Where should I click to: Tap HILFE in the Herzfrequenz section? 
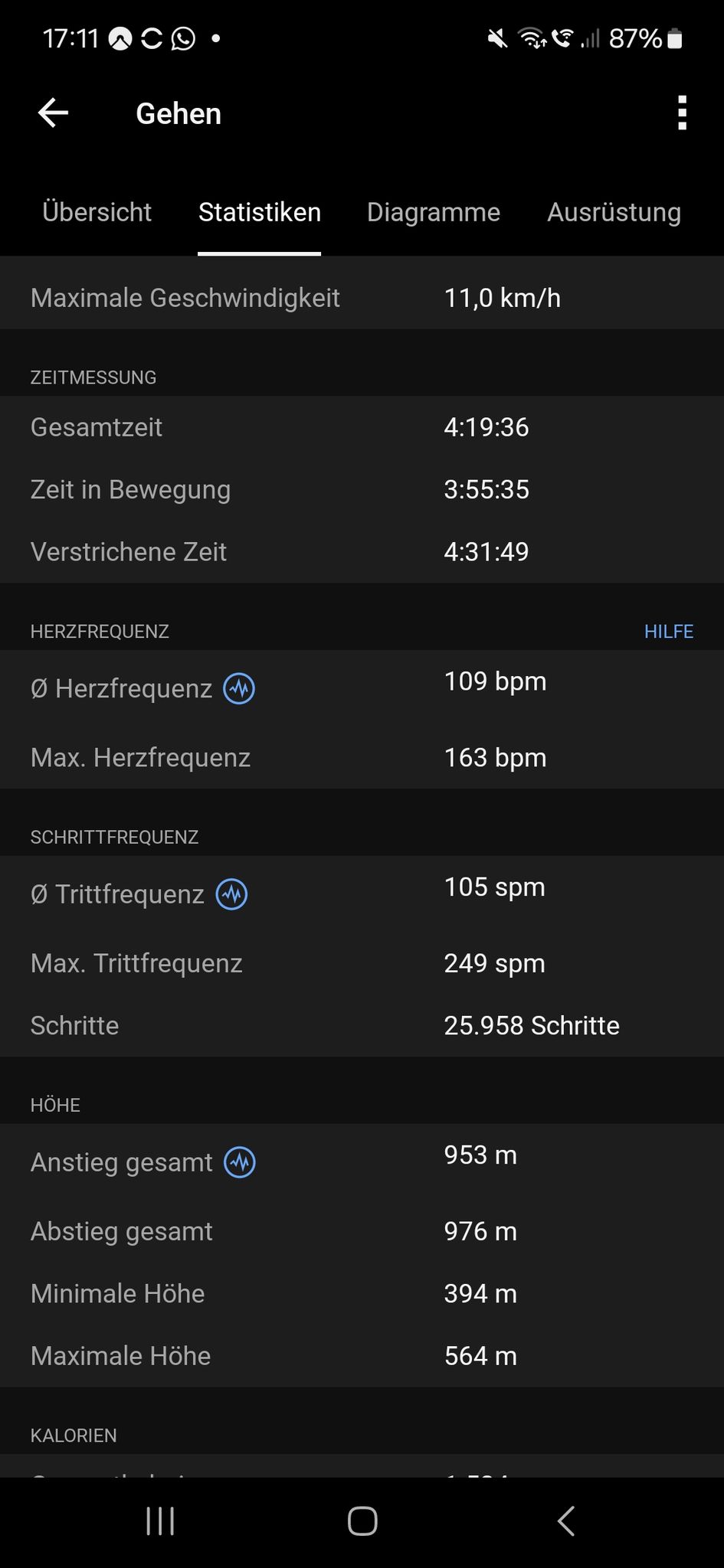pyautogui.click(x=669, y=631)
